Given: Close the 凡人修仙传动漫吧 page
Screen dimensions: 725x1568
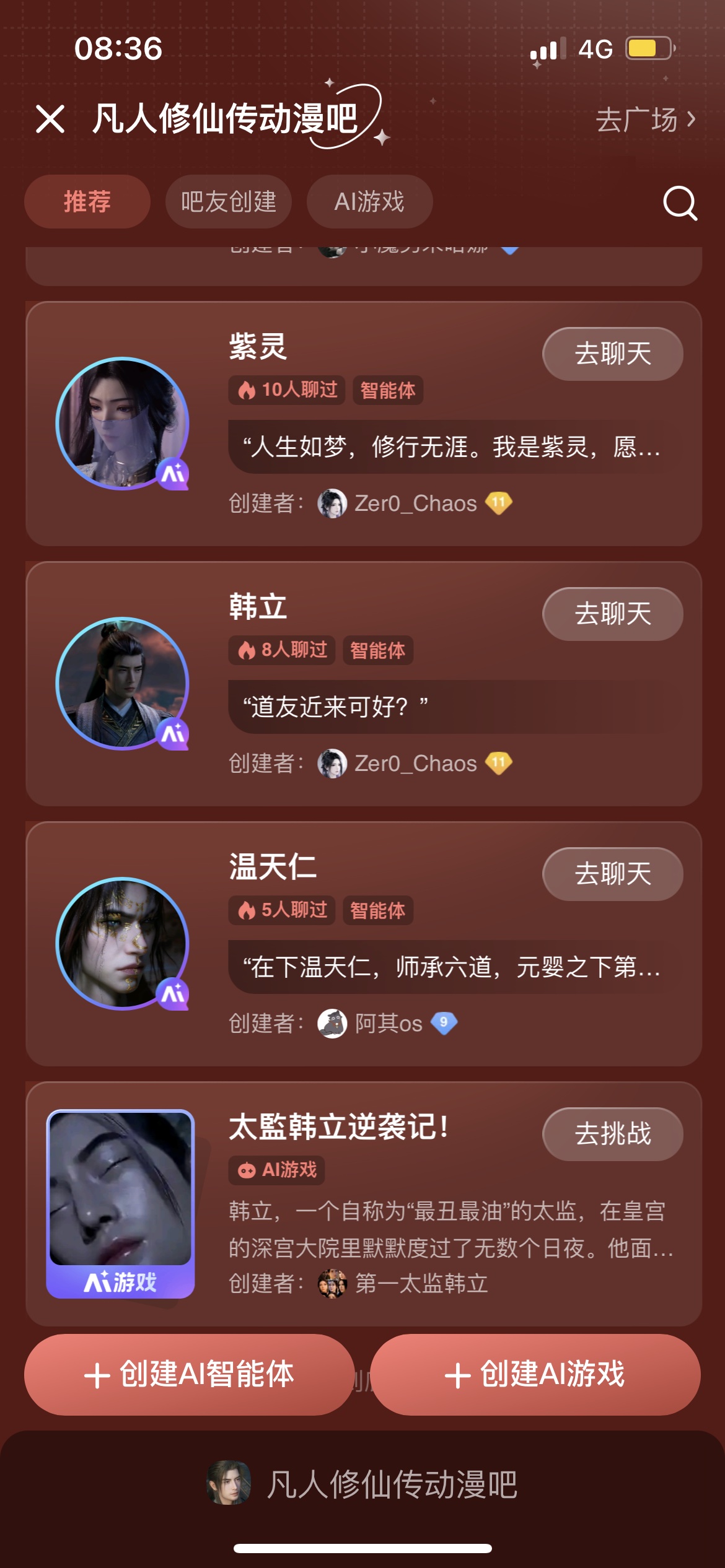Looking at the screenshot, I should (50, 119).
